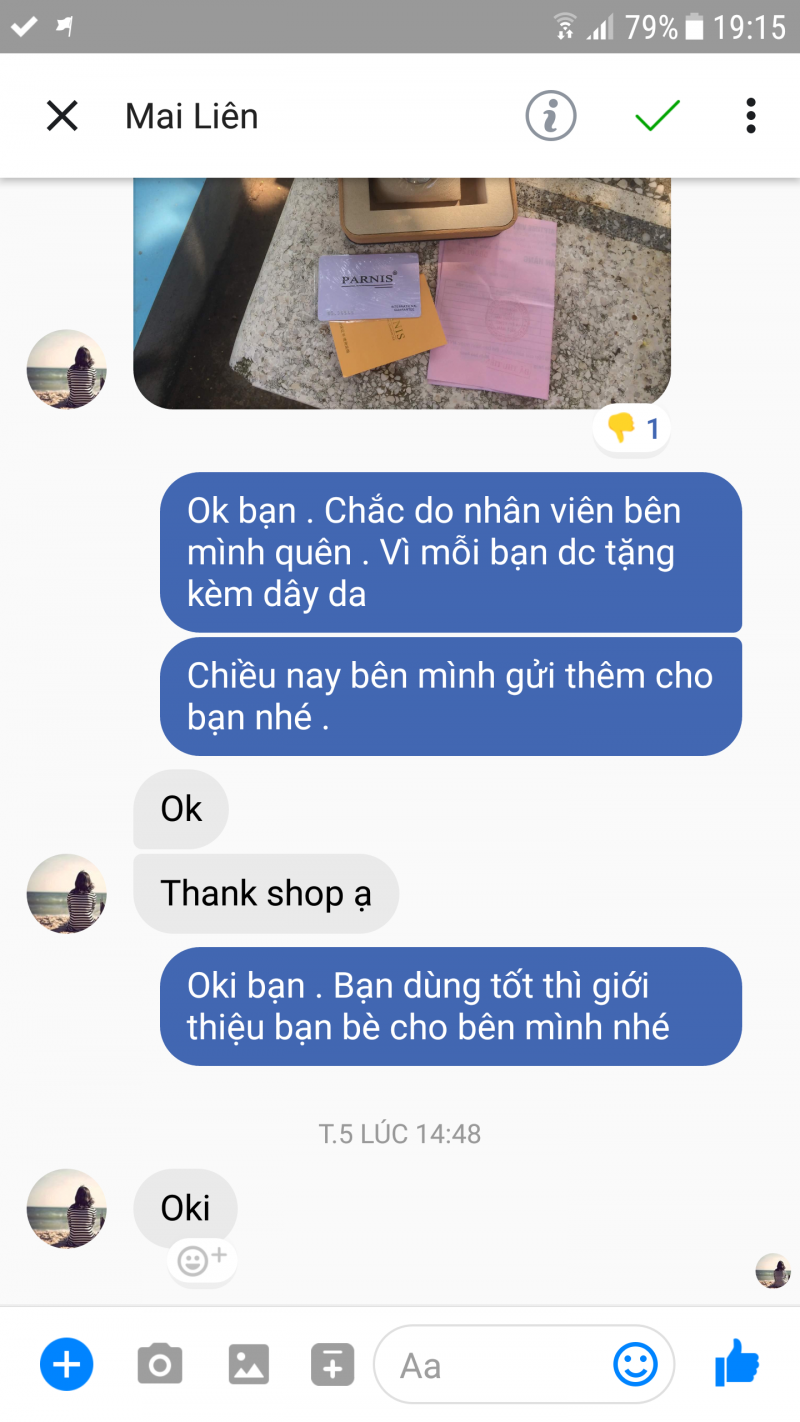The height and width of the screenshot is (1422, 800).
Task: Open the three-dot overflow menu
Action: click(751, 117)
